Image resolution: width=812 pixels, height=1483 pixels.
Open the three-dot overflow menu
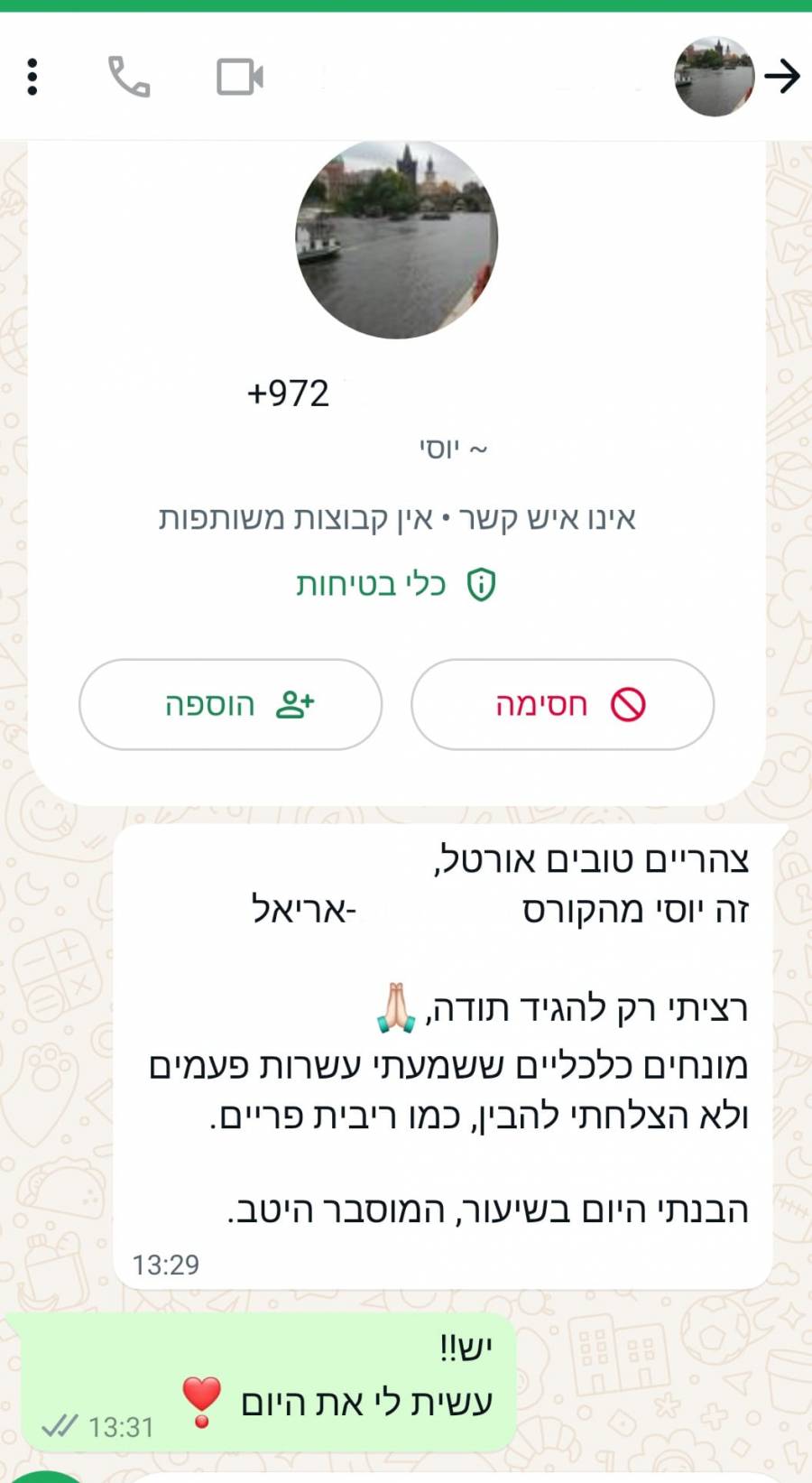tap(32, 77)
